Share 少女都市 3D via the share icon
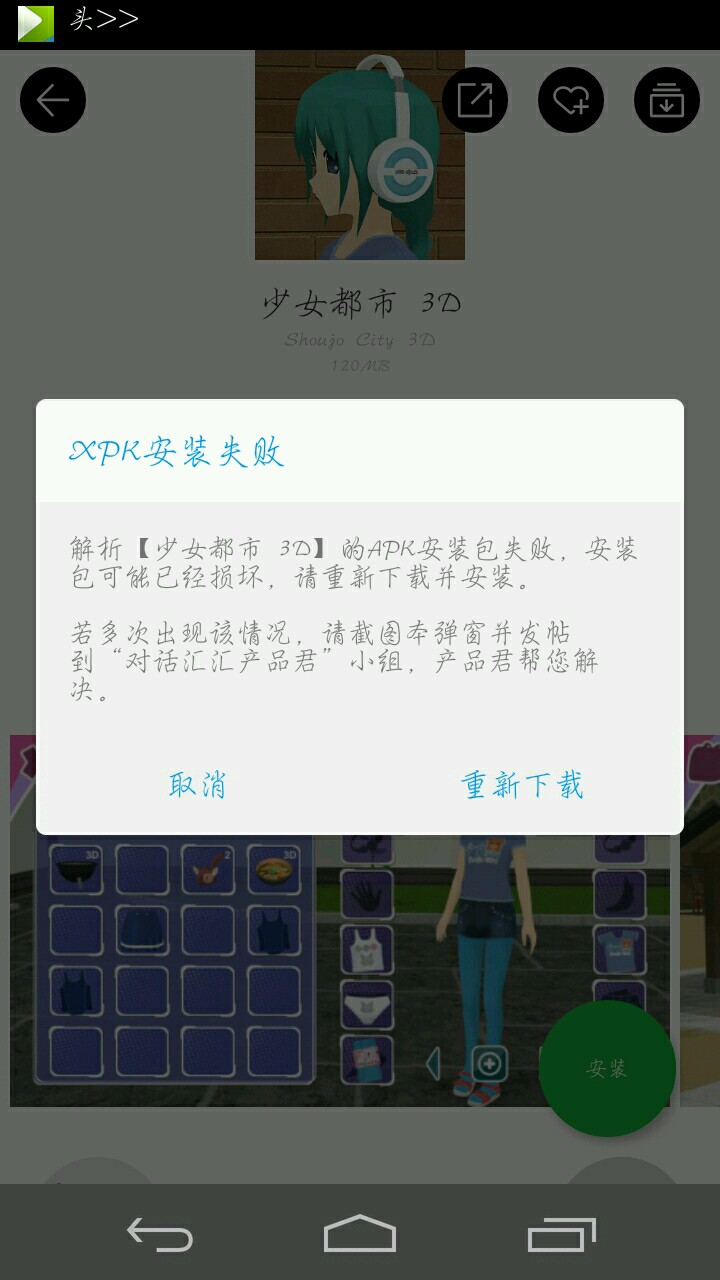This screenshot has width=720, height=1280. pos(475,100)
